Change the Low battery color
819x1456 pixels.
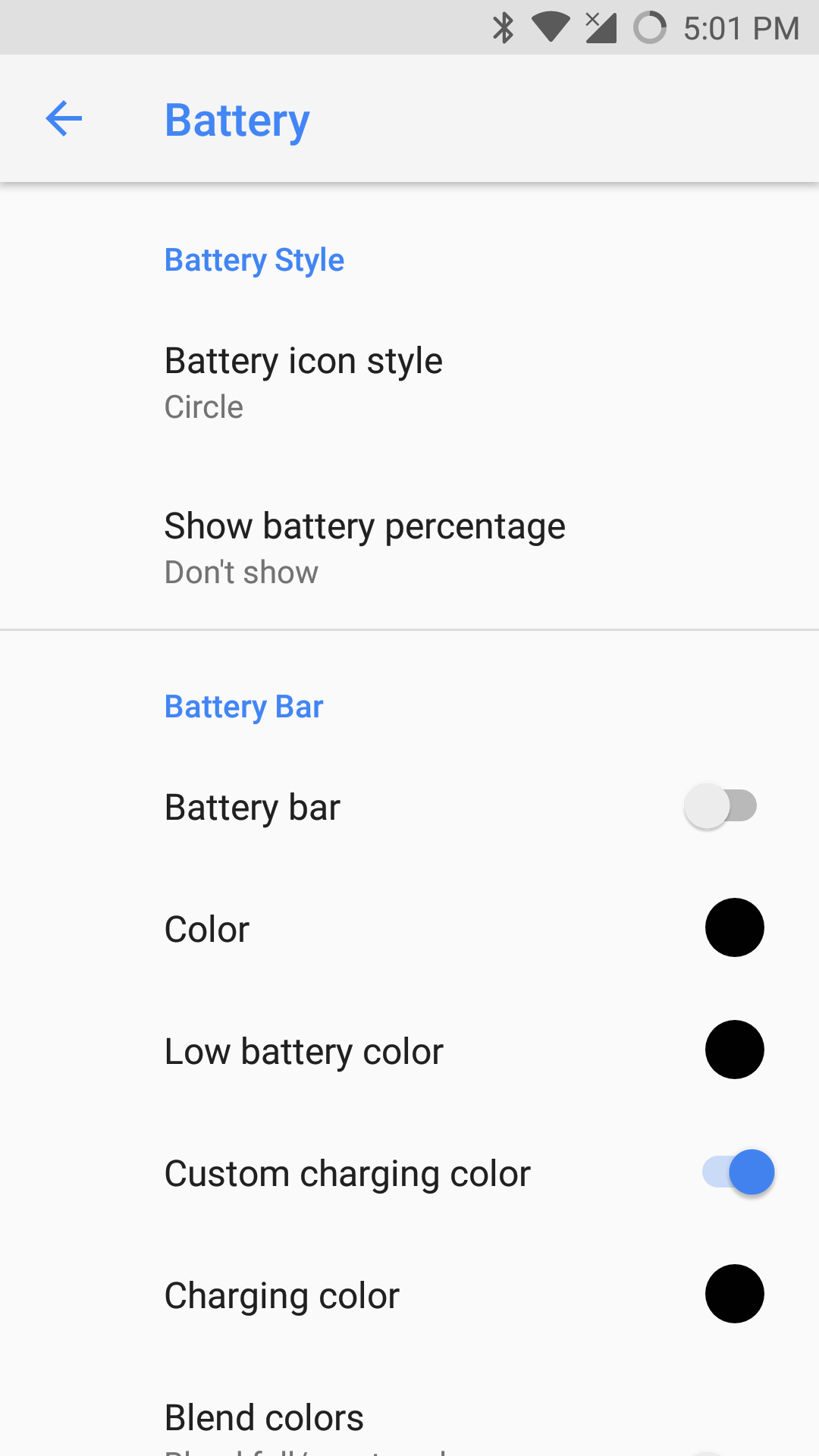coord(733,1050)
